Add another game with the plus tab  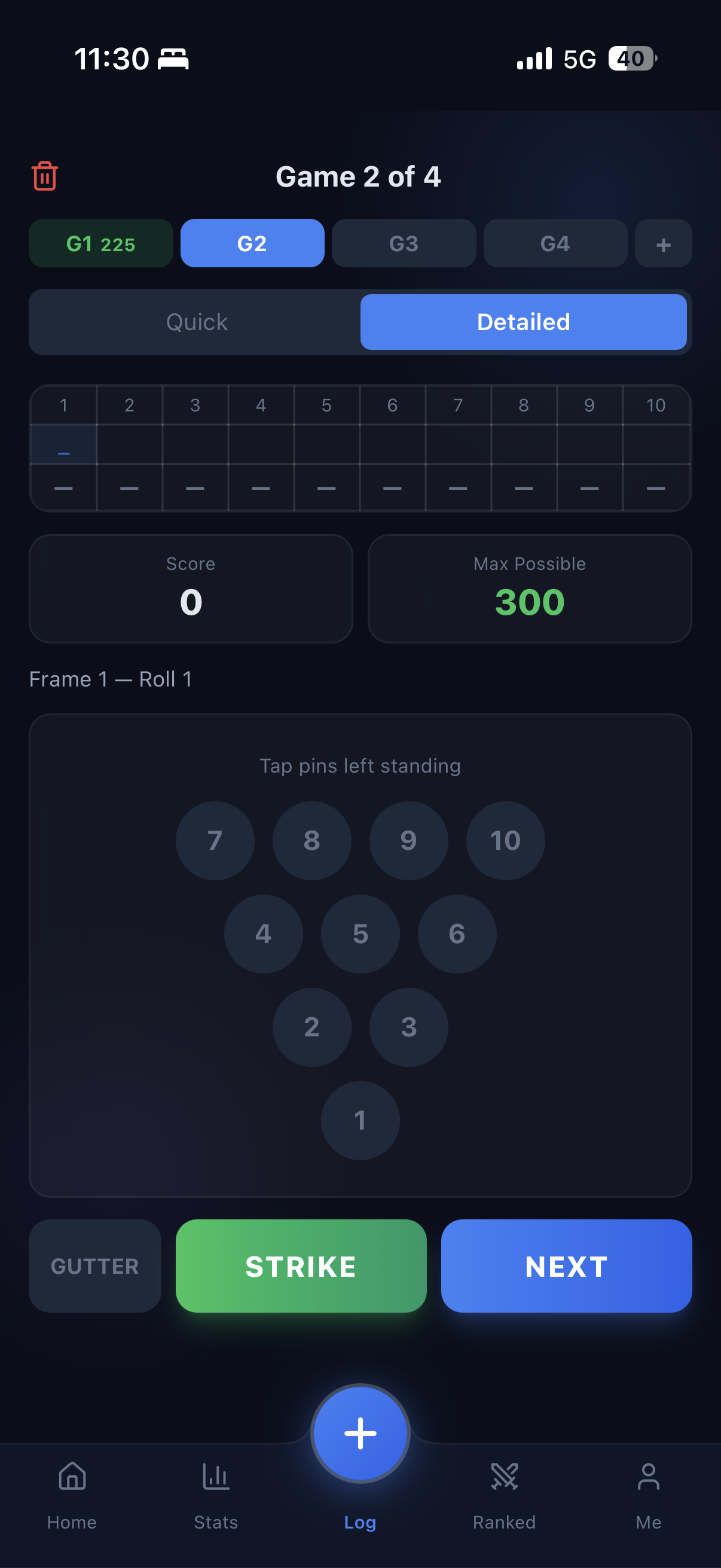(663, 243)
